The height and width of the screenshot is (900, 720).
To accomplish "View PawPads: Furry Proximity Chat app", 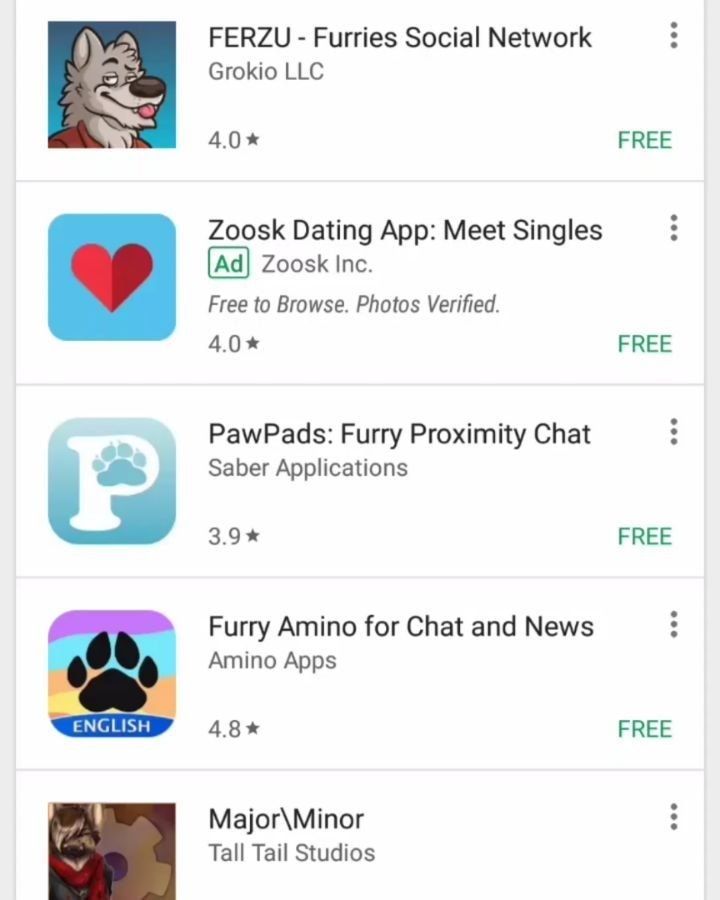I will click(398, 434).
